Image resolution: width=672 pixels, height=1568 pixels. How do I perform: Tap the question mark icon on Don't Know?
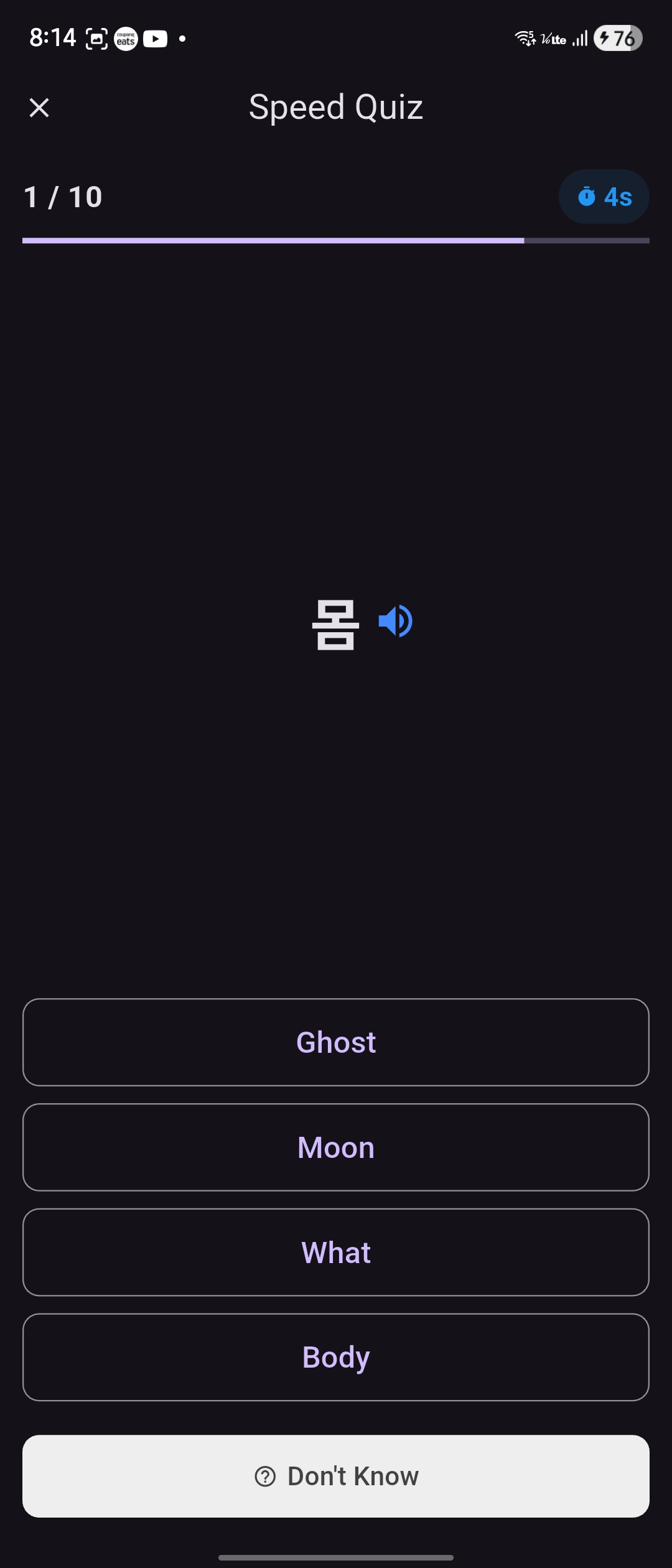coord(266,1475)
